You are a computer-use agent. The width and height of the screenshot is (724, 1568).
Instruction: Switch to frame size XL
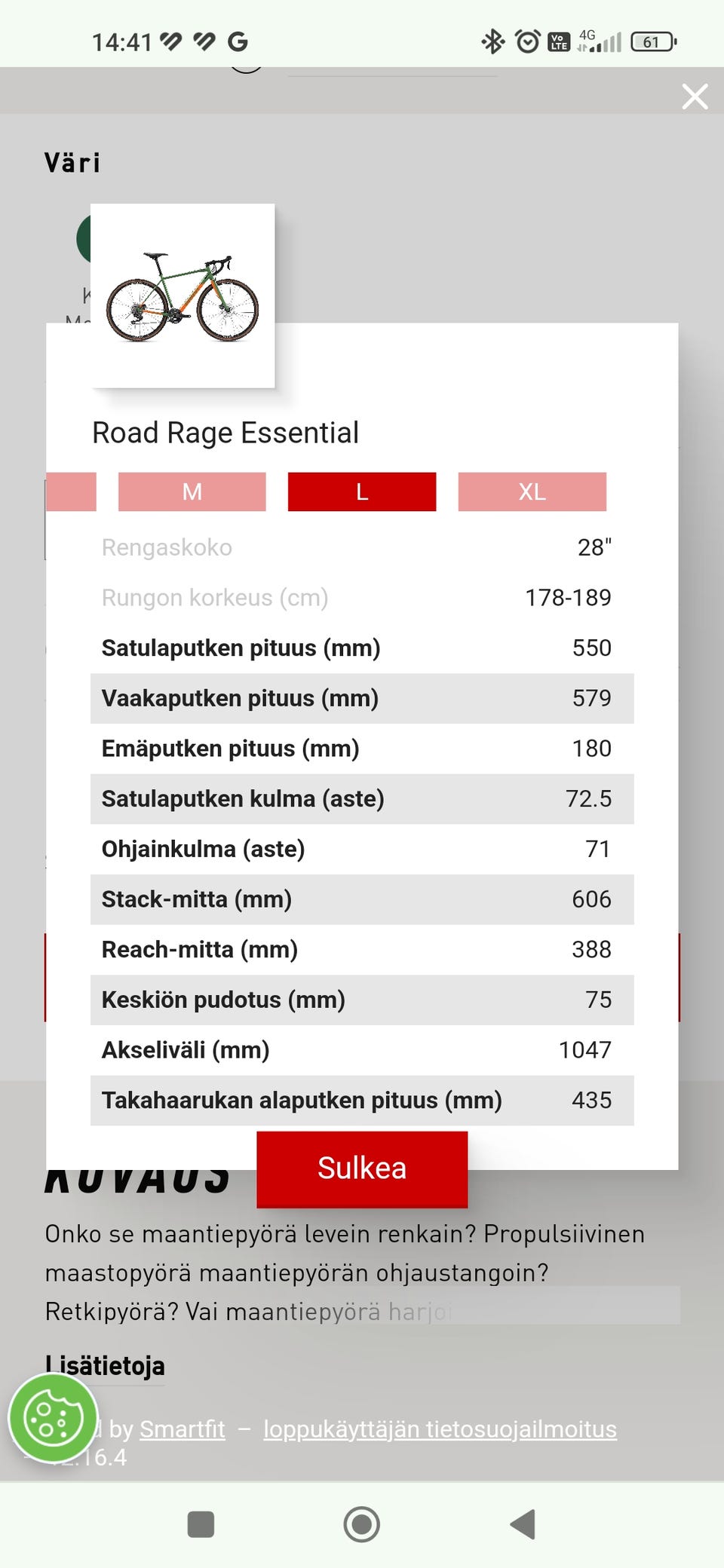pos(532,492)
